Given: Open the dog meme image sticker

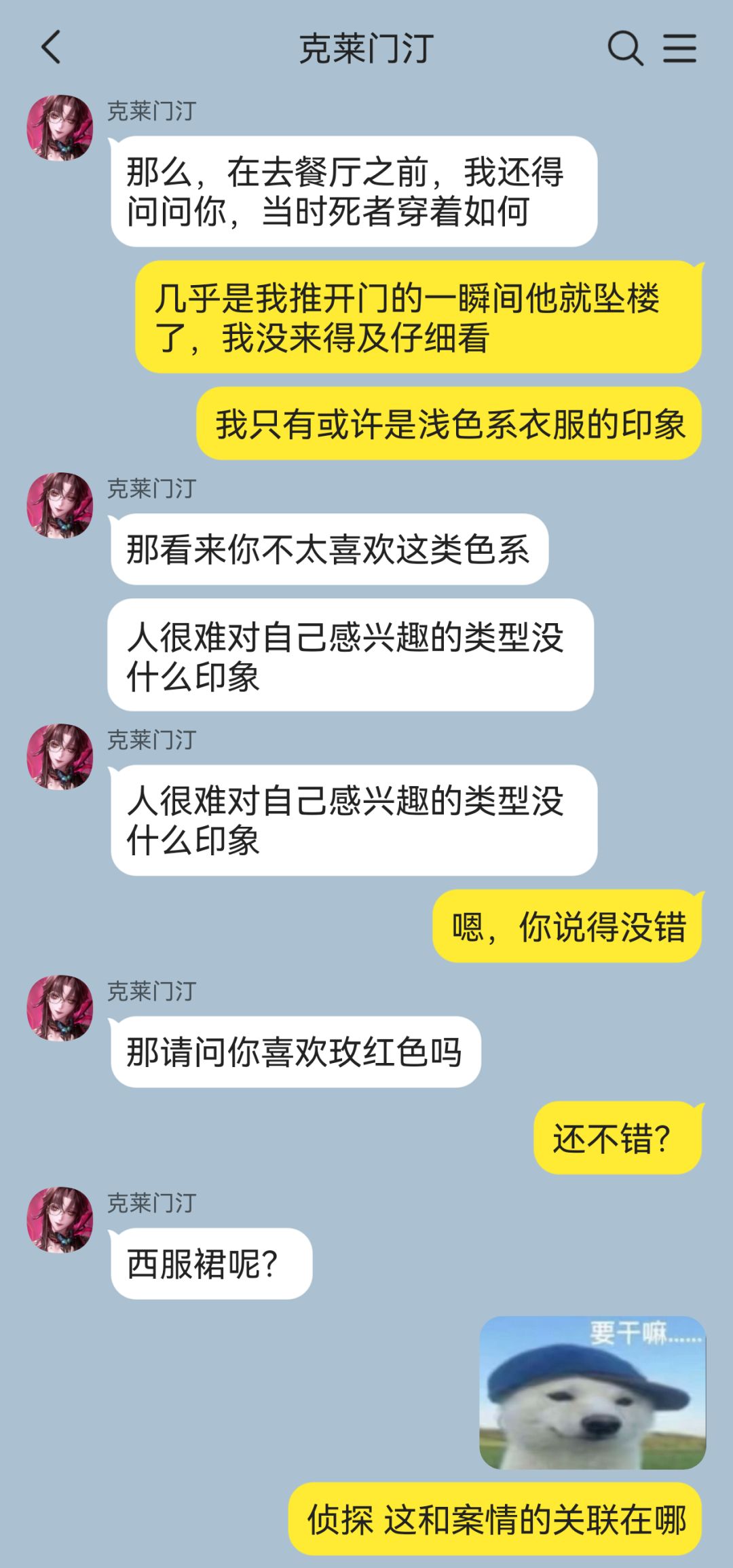Looking at the screenshot, I should tap(593, 1392).
